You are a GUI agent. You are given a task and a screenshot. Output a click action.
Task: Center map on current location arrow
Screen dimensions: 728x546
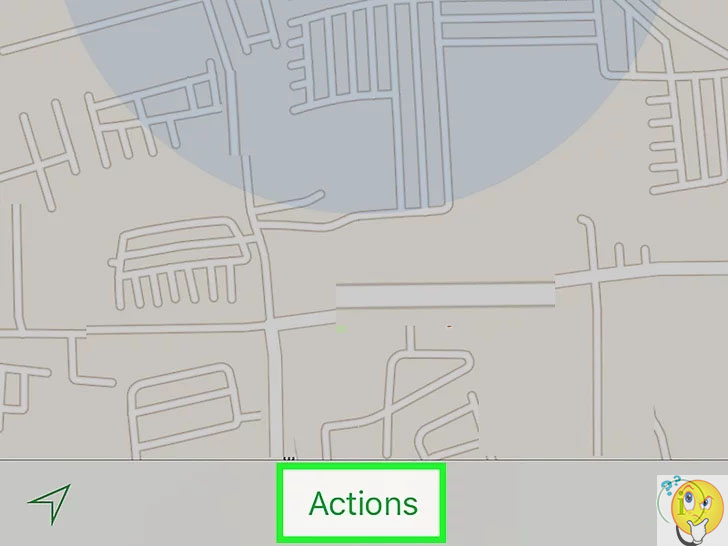(50, 504)
